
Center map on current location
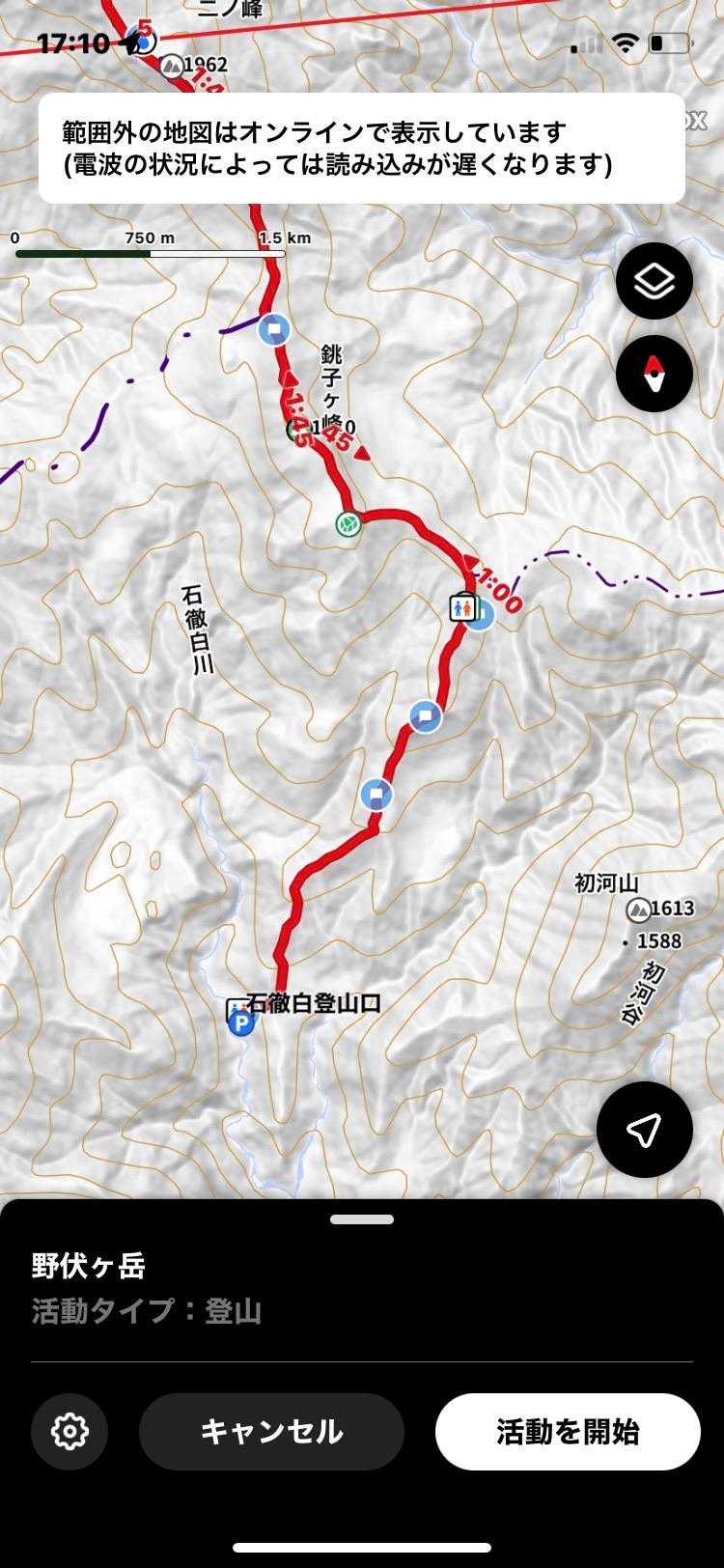(x=645, y=1129)
